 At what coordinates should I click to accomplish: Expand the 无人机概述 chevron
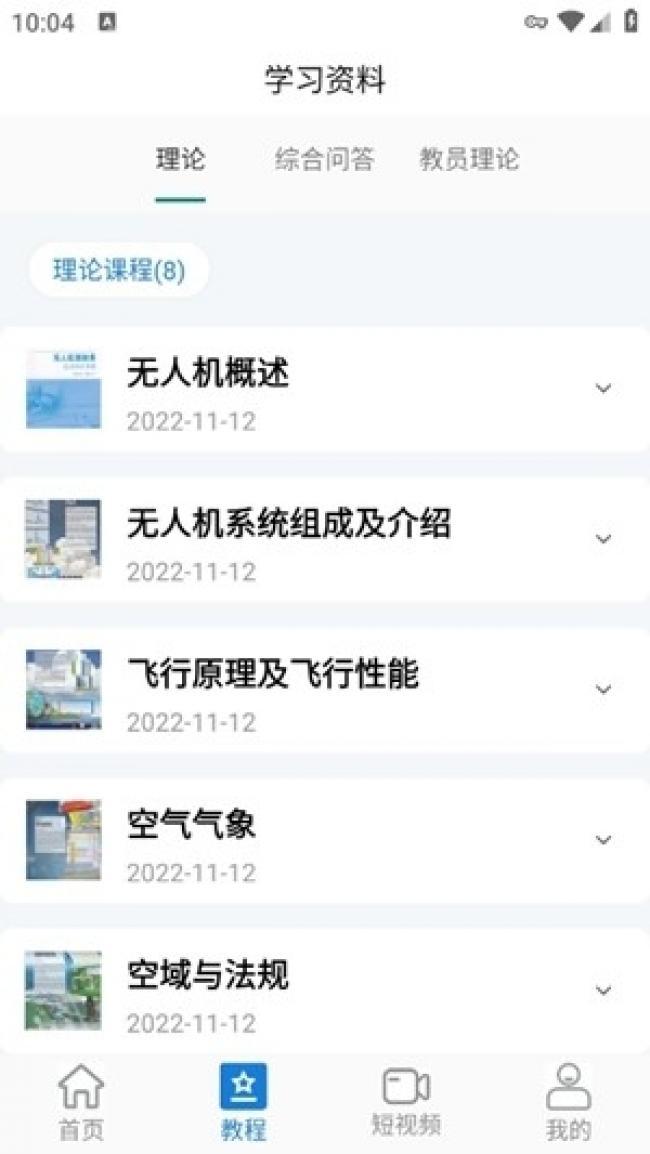click(604, 389)
